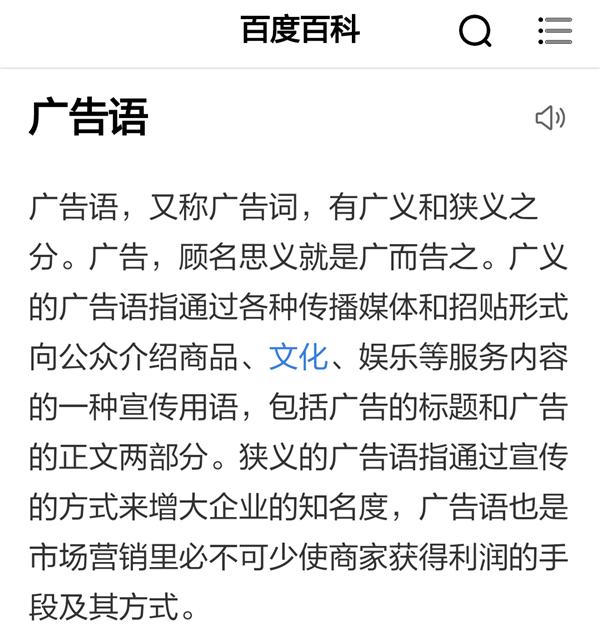Viewport: 600px width, 633px height.
Task: Open the 文化 link
Action: pyautogui.click(x=298, y=356)
